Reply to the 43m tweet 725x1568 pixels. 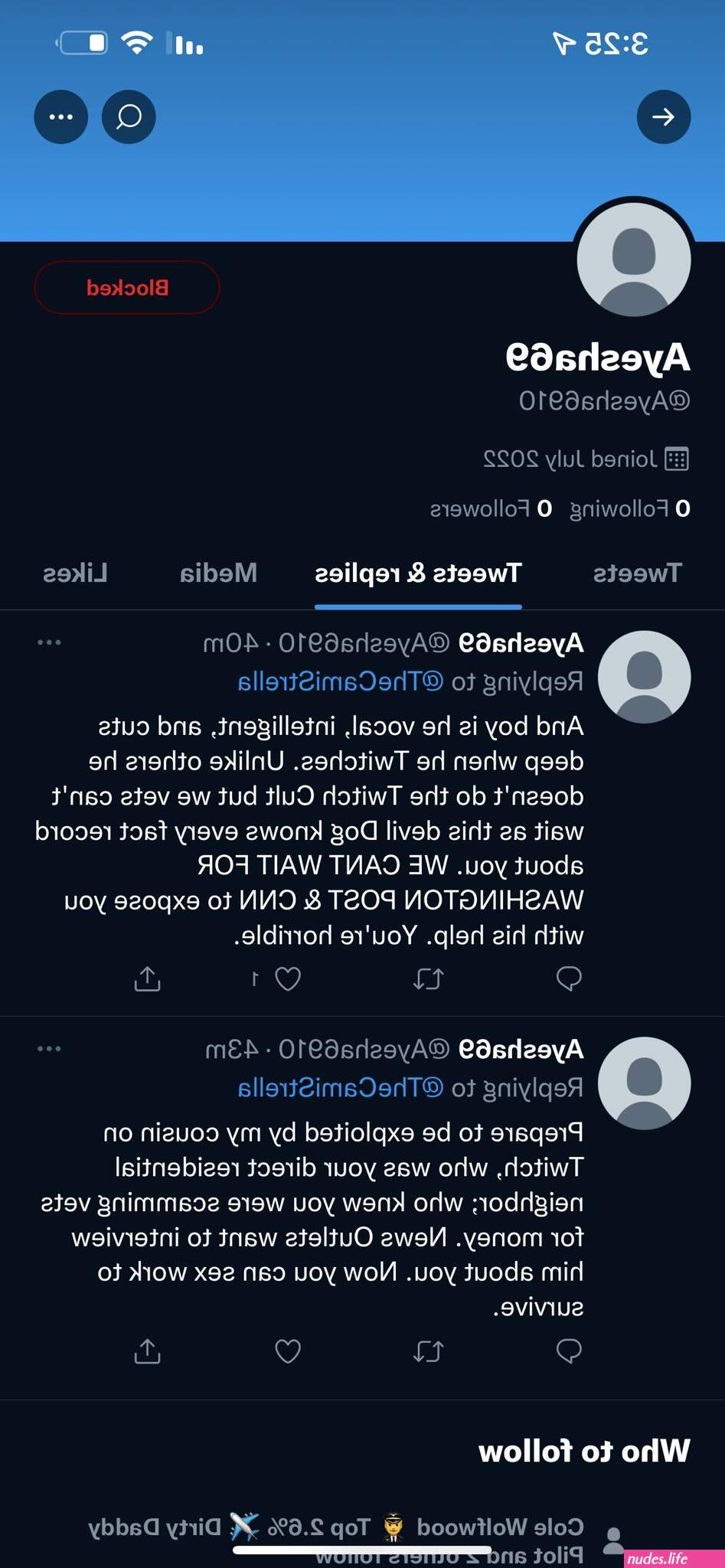(569, 1351)
